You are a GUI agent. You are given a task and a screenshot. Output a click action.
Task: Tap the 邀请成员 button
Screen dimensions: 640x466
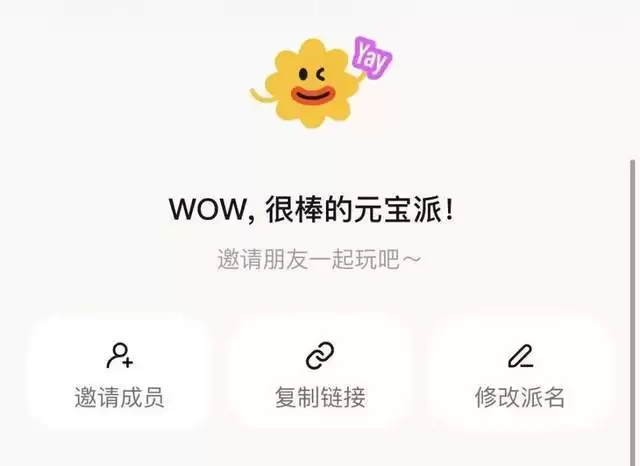click(119, 374)
